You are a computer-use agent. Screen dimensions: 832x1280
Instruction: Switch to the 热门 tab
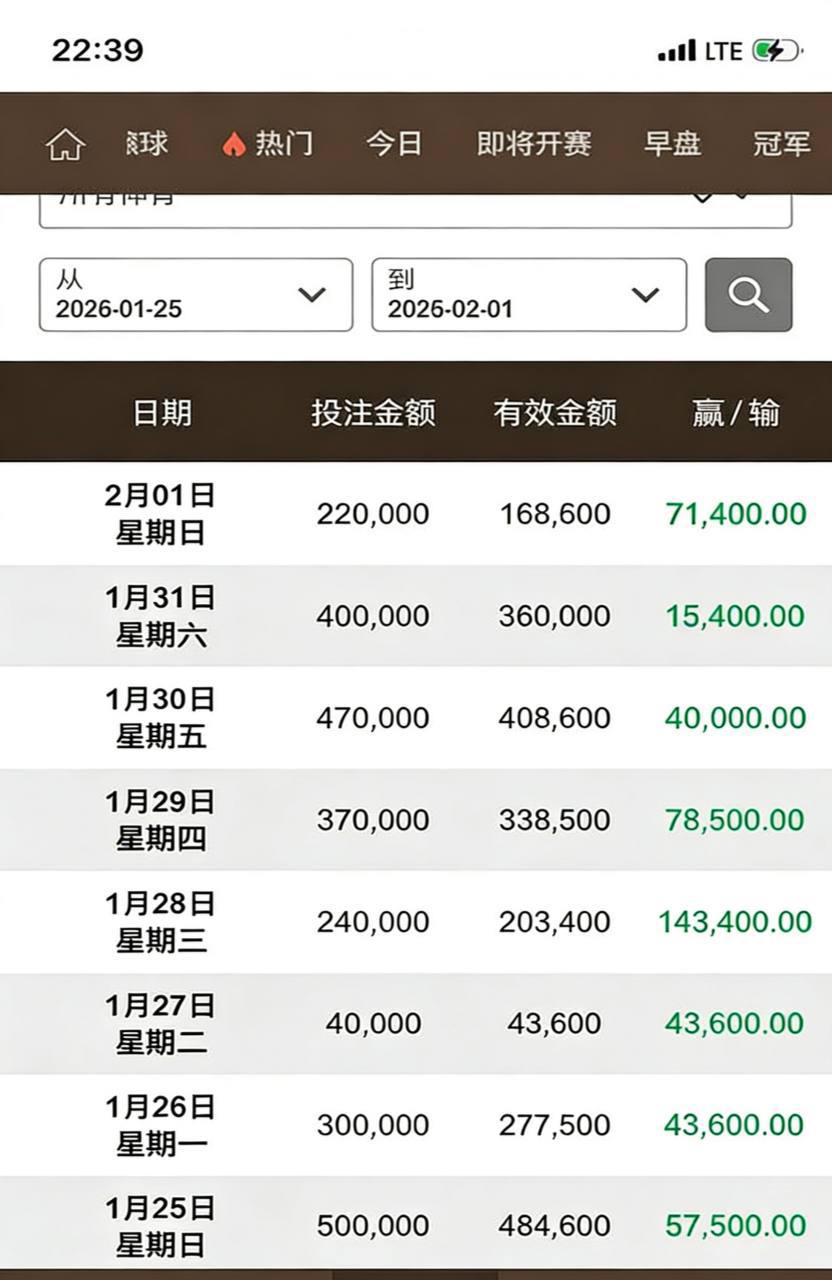point(267,144)
